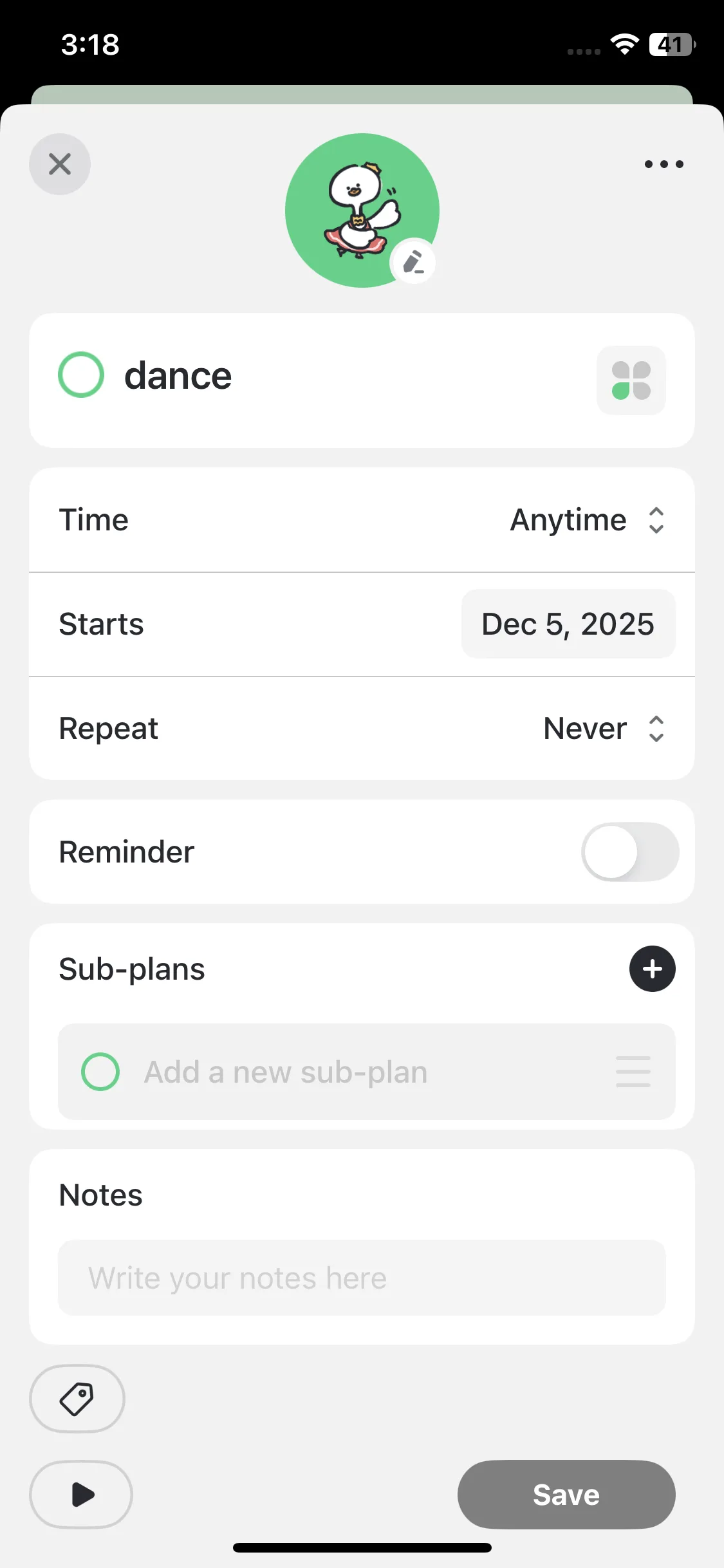
Task: Edit the plan title 'dance'
Action: pyautogui.click(x=178, y=376)
